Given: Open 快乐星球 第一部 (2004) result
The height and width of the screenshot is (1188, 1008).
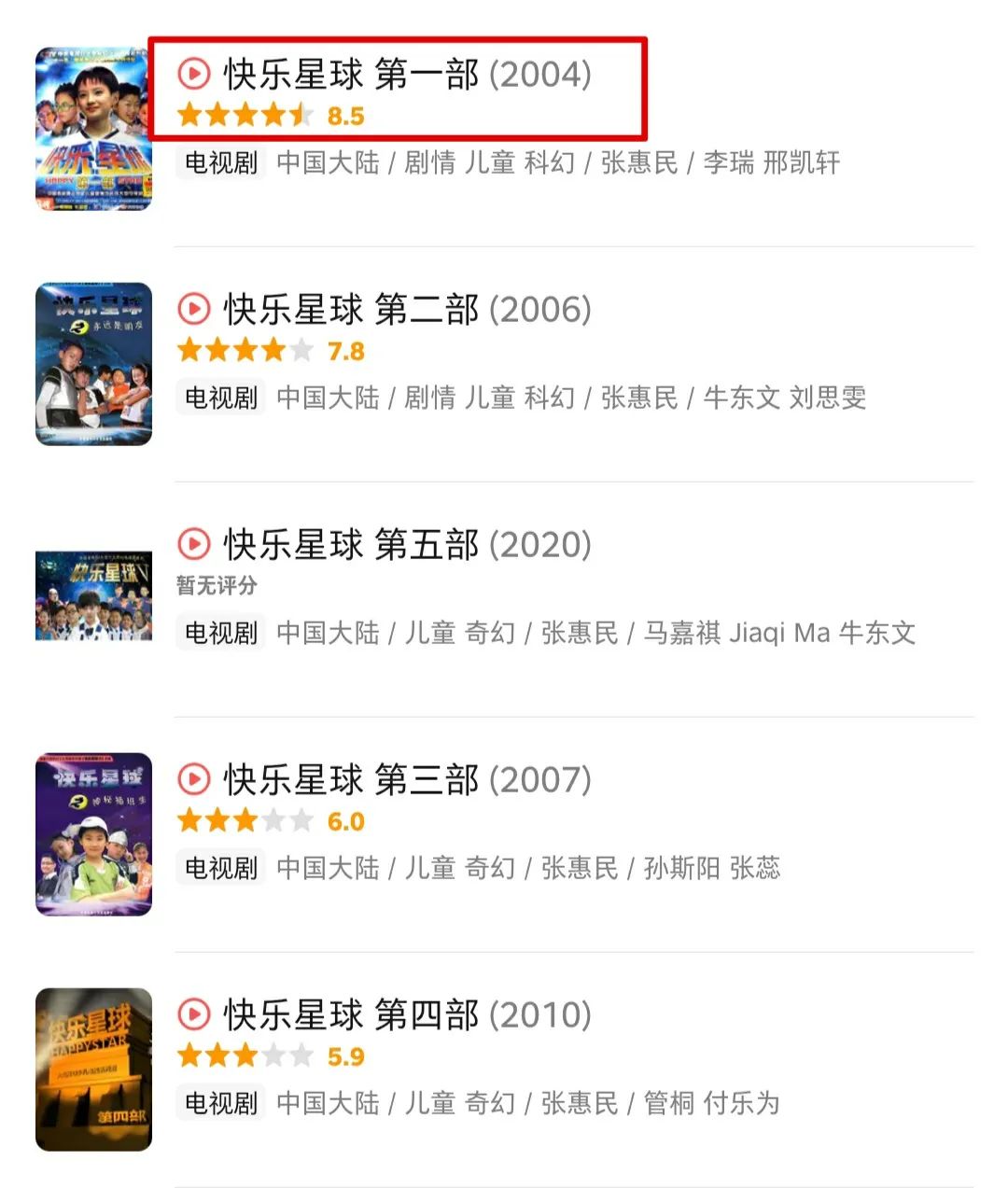Looking at the screenshot, I should tap(407, 75).
